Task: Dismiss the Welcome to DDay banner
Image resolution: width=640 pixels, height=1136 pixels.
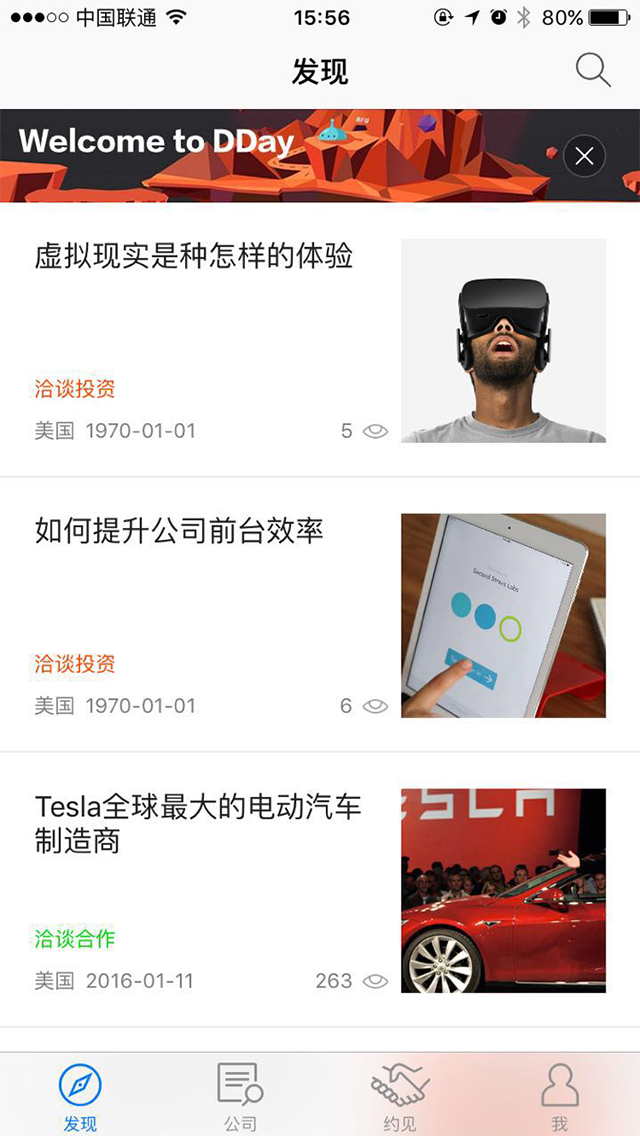Action: click(585, 156)
